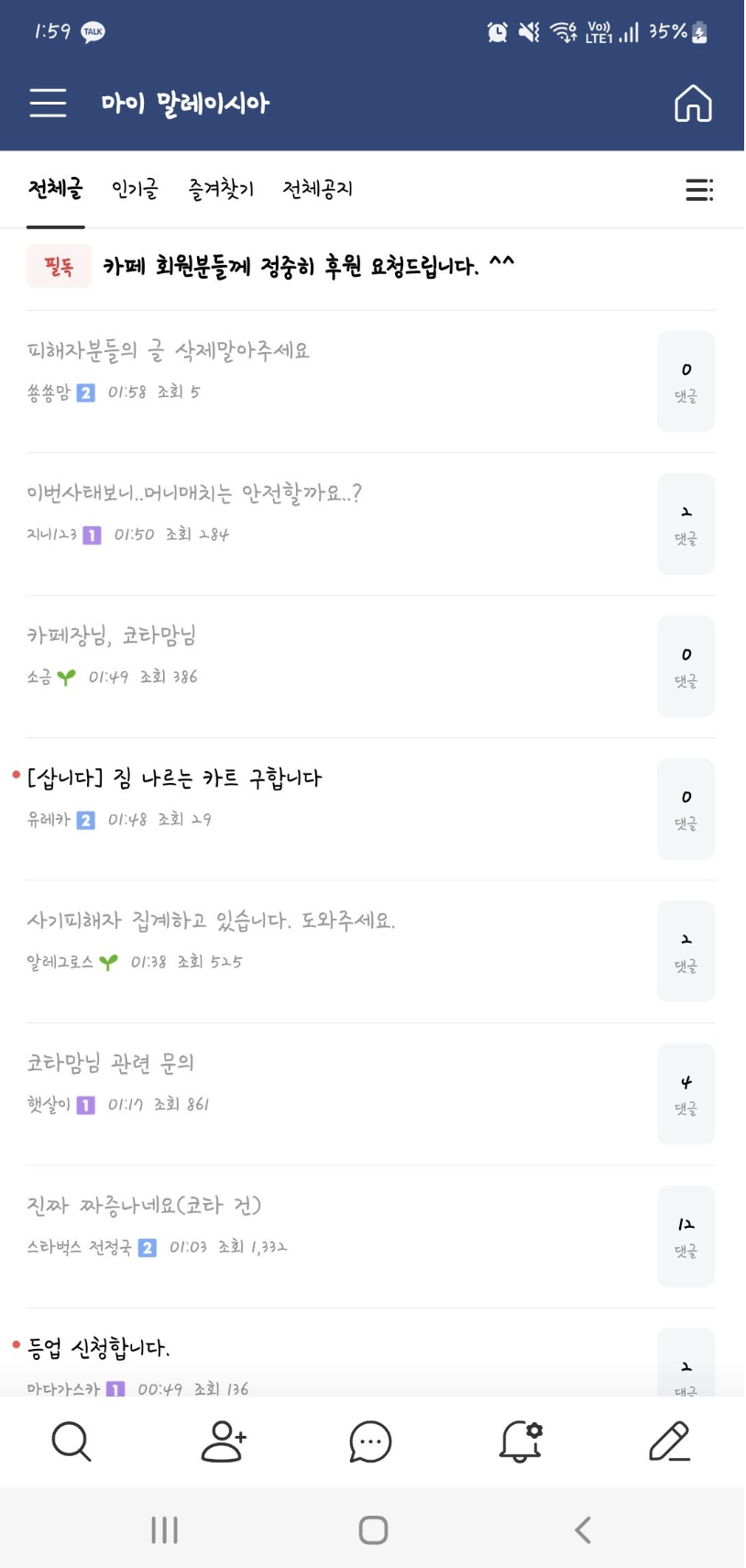
Task: Open the hamburger navigation menu
Action: point(47,103)
